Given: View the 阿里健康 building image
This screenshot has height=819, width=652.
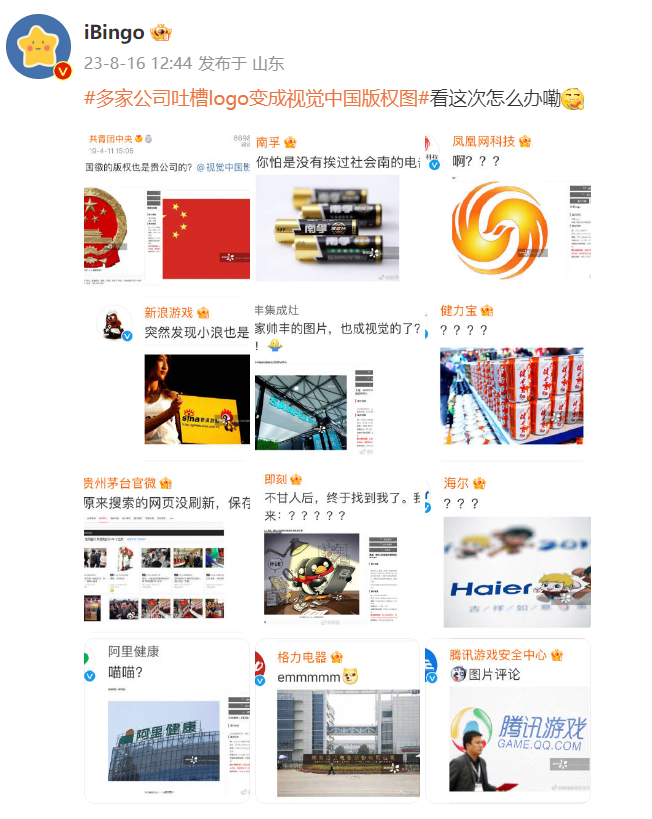Looking at the screenshot, I should (167, 720).
